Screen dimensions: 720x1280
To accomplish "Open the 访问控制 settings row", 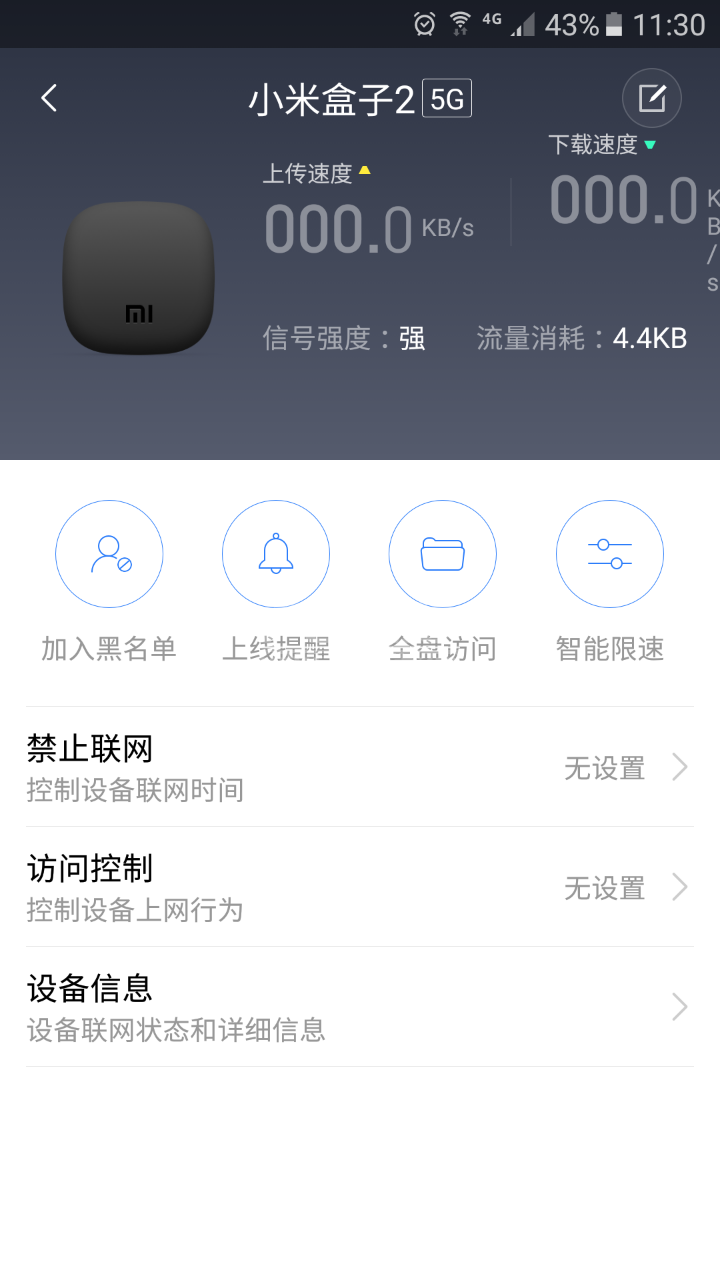I will (x=360, y=887).
